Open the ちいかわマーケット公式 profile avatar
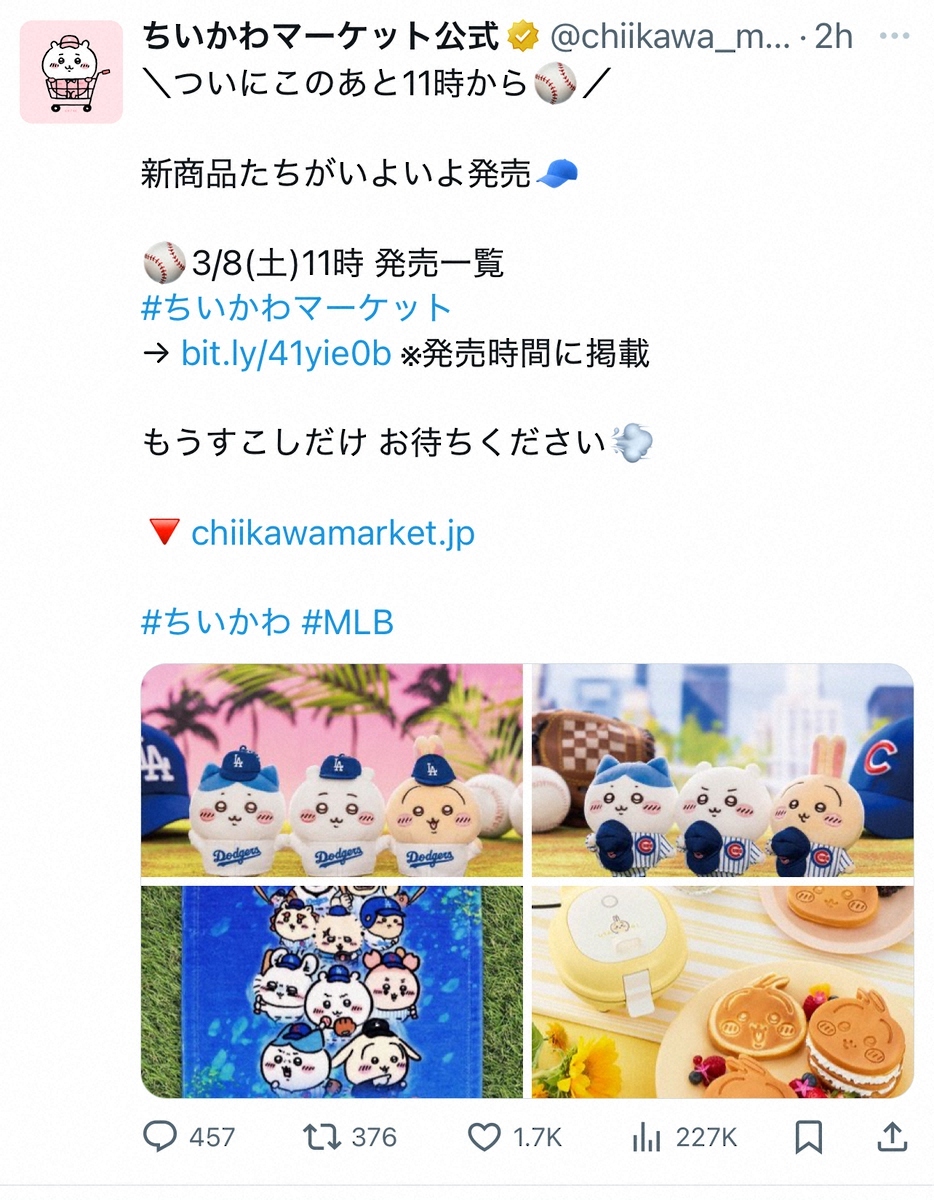 click(71, 72)
